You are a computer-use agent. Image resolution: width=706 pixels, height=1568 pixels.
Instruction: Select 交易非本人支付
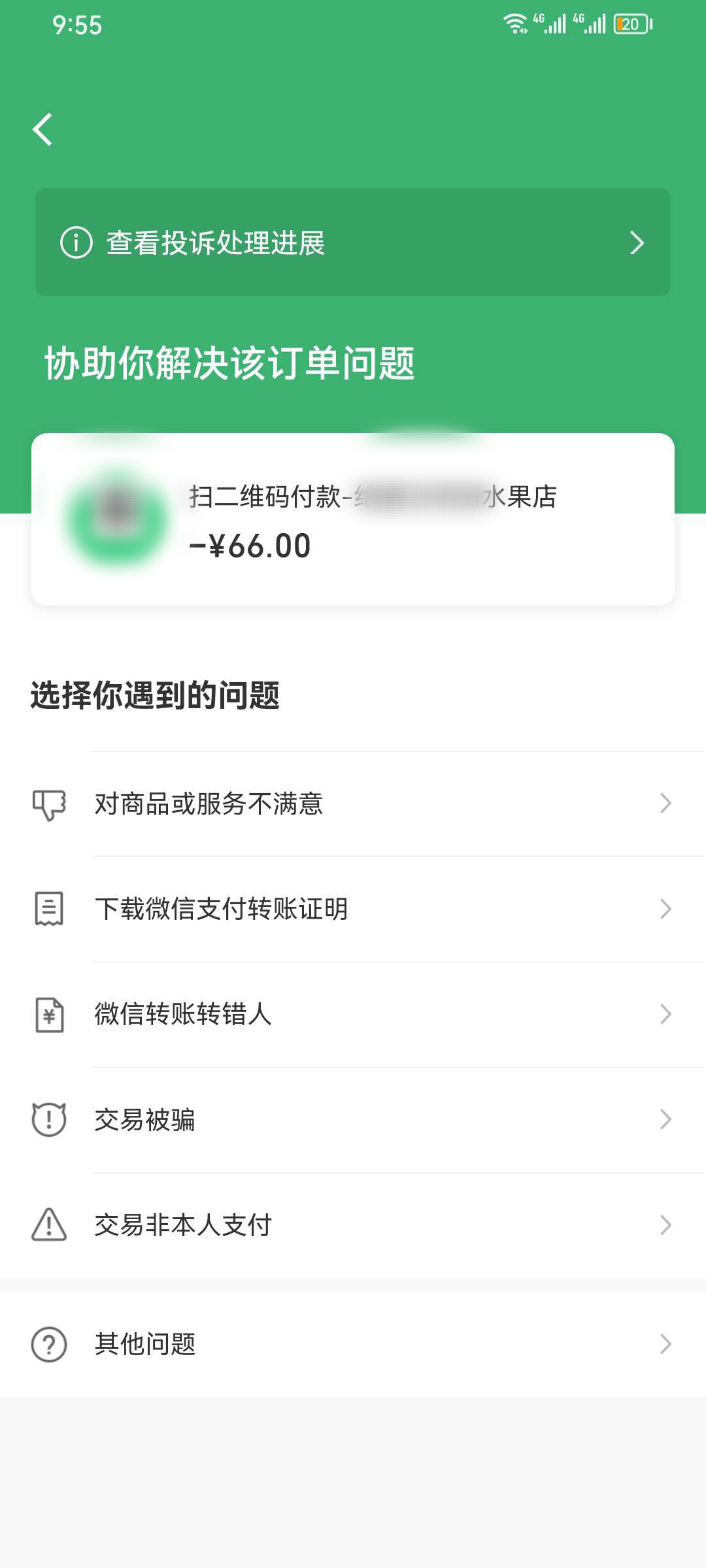pyautogui.click(x=353, y=1225)
